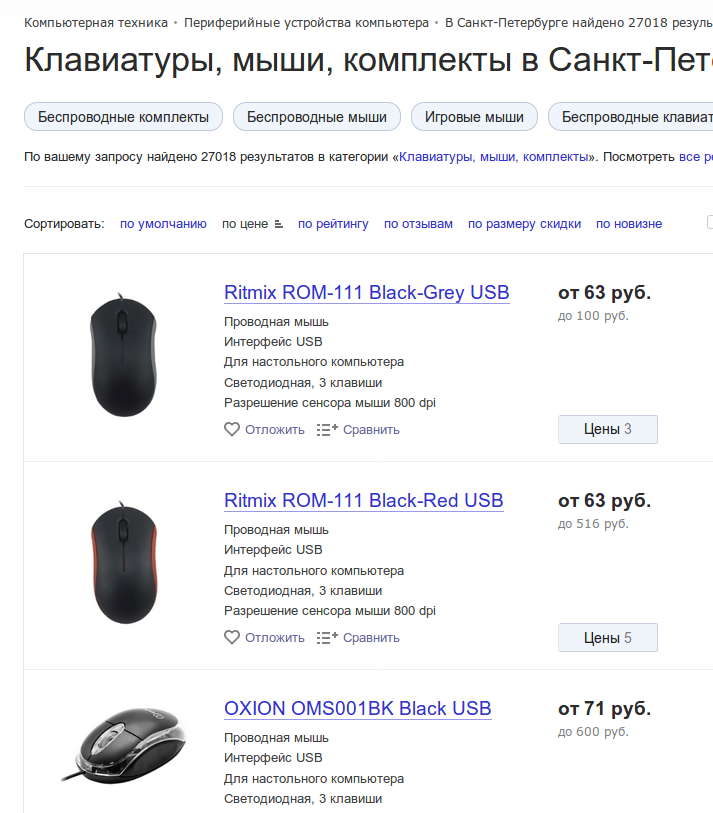Image resolution: width=713 pixels, height=813 pixels.
Task: Open Ritmix ROM-111 Black-Red USB product
Action: coord(363,501)
